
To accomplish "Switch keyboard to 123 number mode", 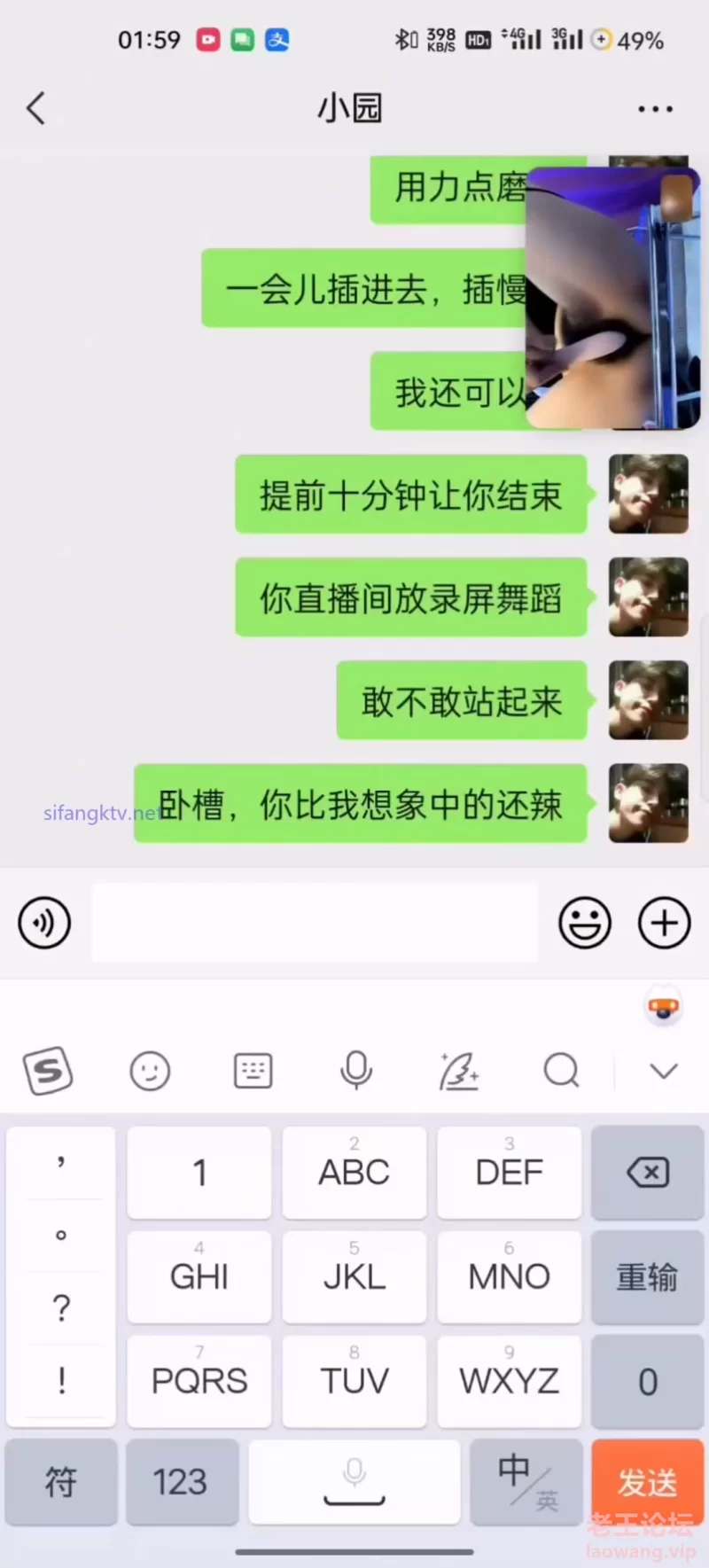I will coord(181,1481).
